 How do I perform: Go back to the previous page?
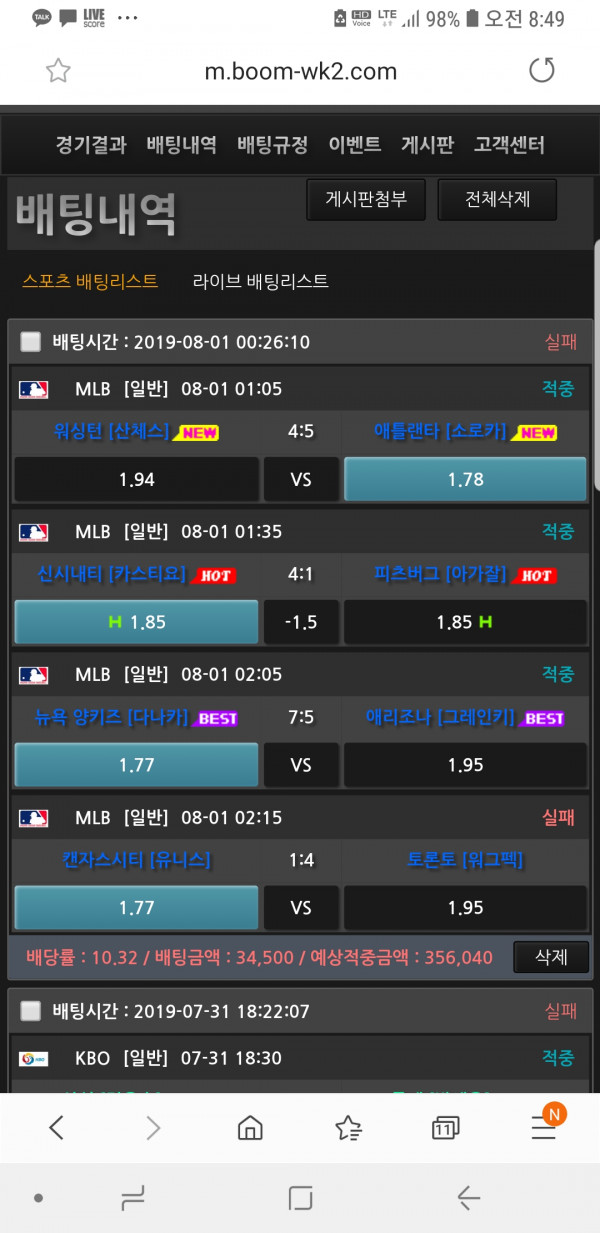(x=57, y=1128)
